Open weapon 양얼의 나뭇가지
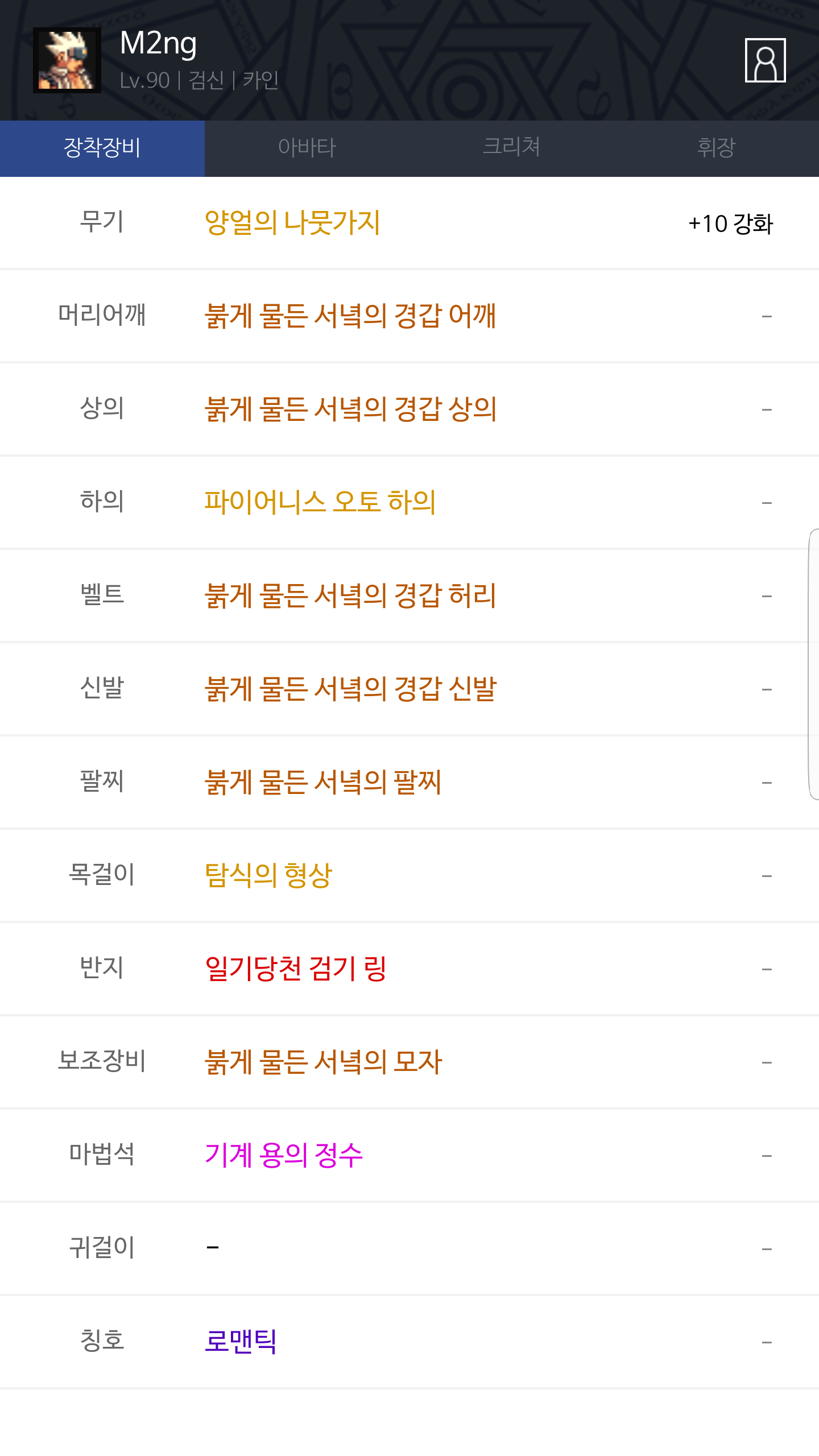819x1456 pixels. (292, 222)
